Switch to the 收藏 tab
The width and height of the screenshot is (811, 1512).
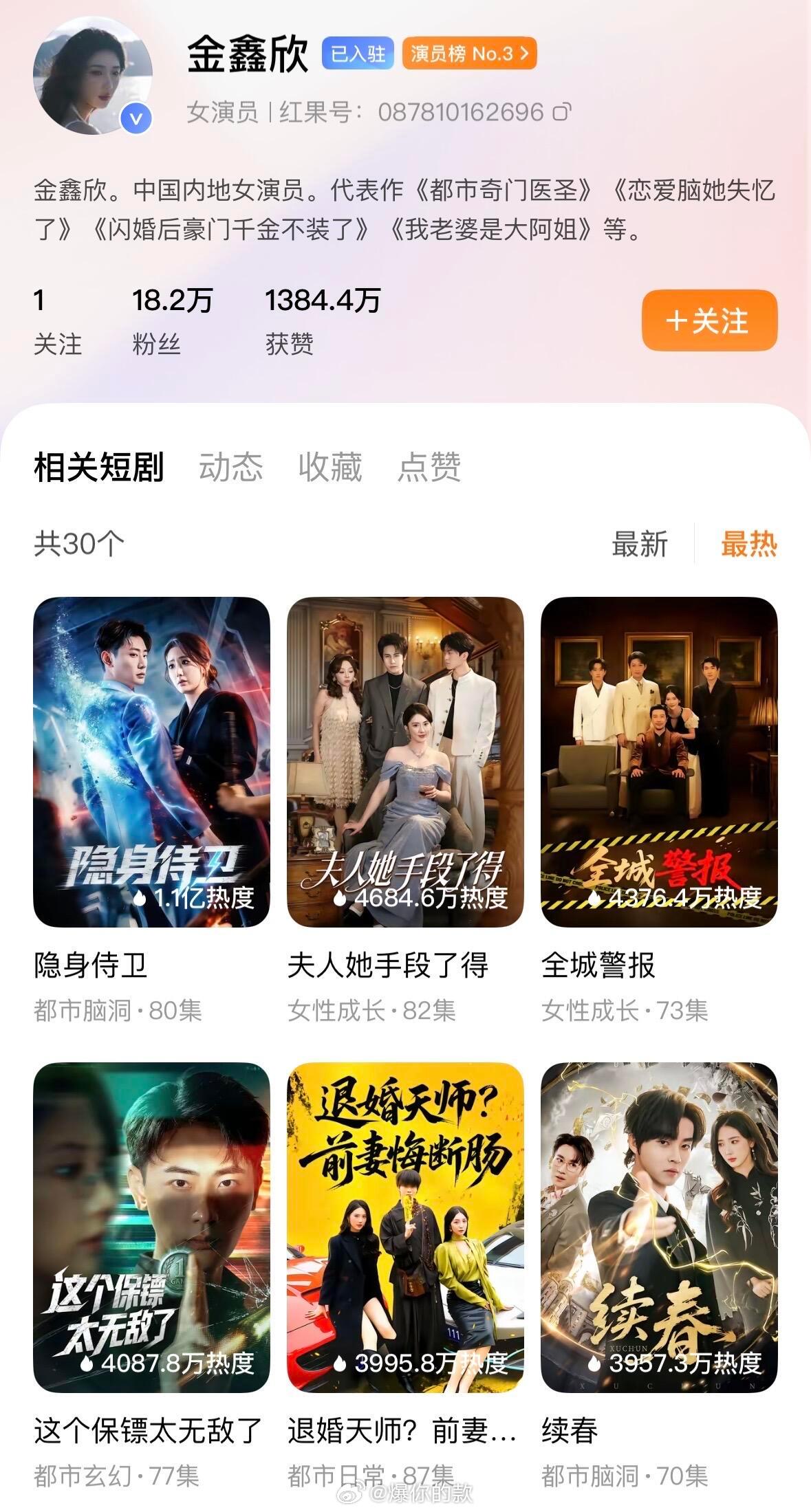[329, 467]
